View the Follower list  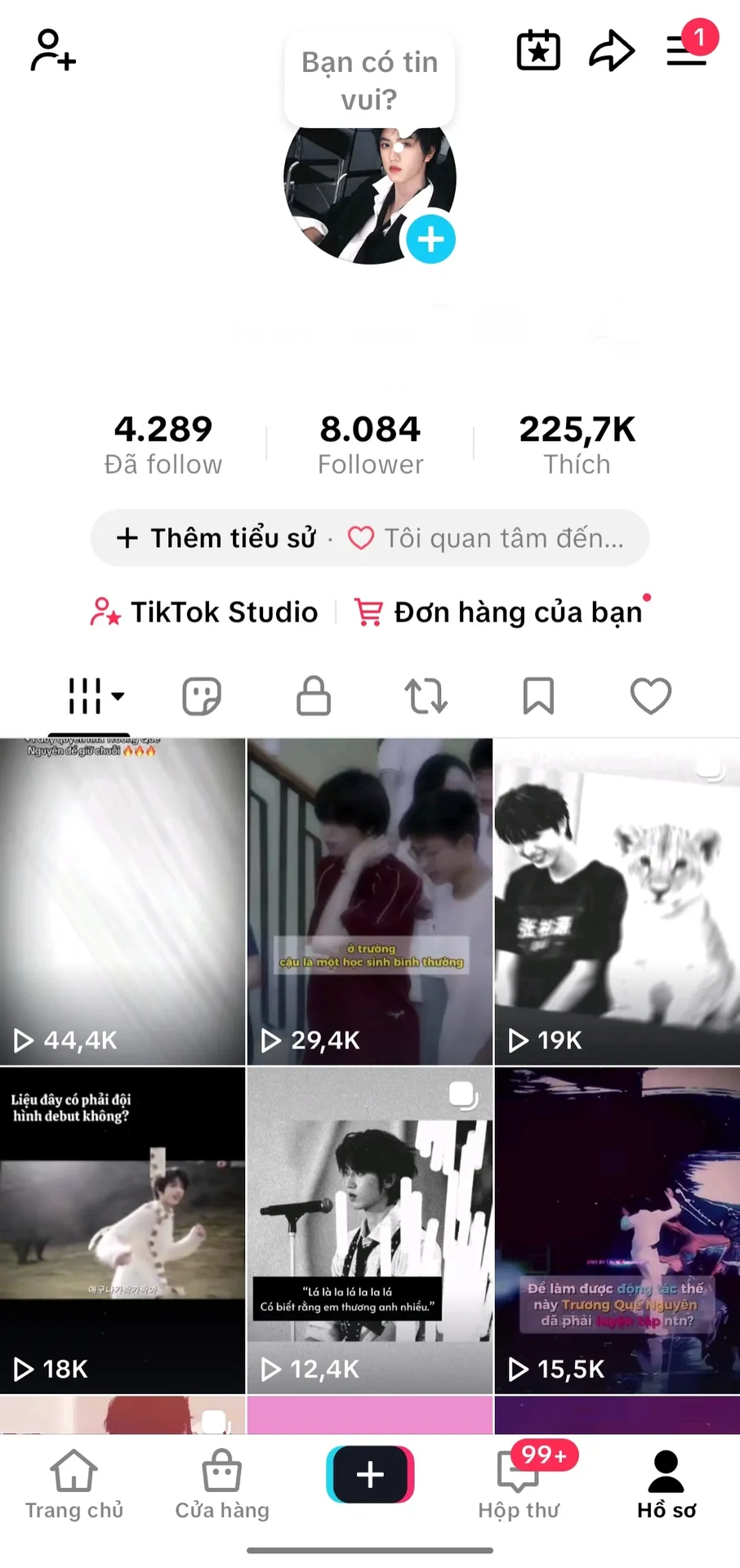[x=370, y=444]
